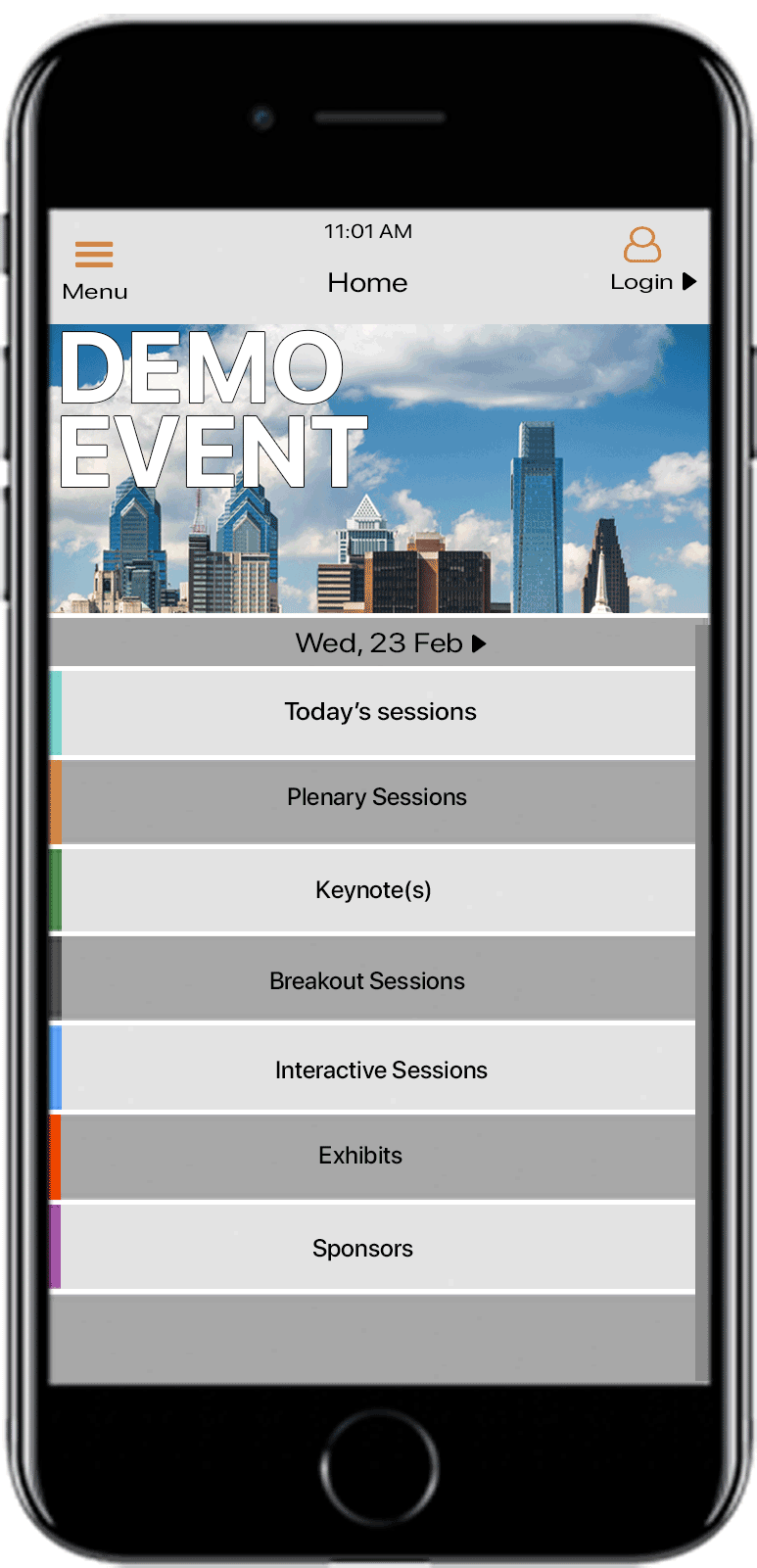Go to Breakout Sessions

pyautogui.click(x=367, y=981)
